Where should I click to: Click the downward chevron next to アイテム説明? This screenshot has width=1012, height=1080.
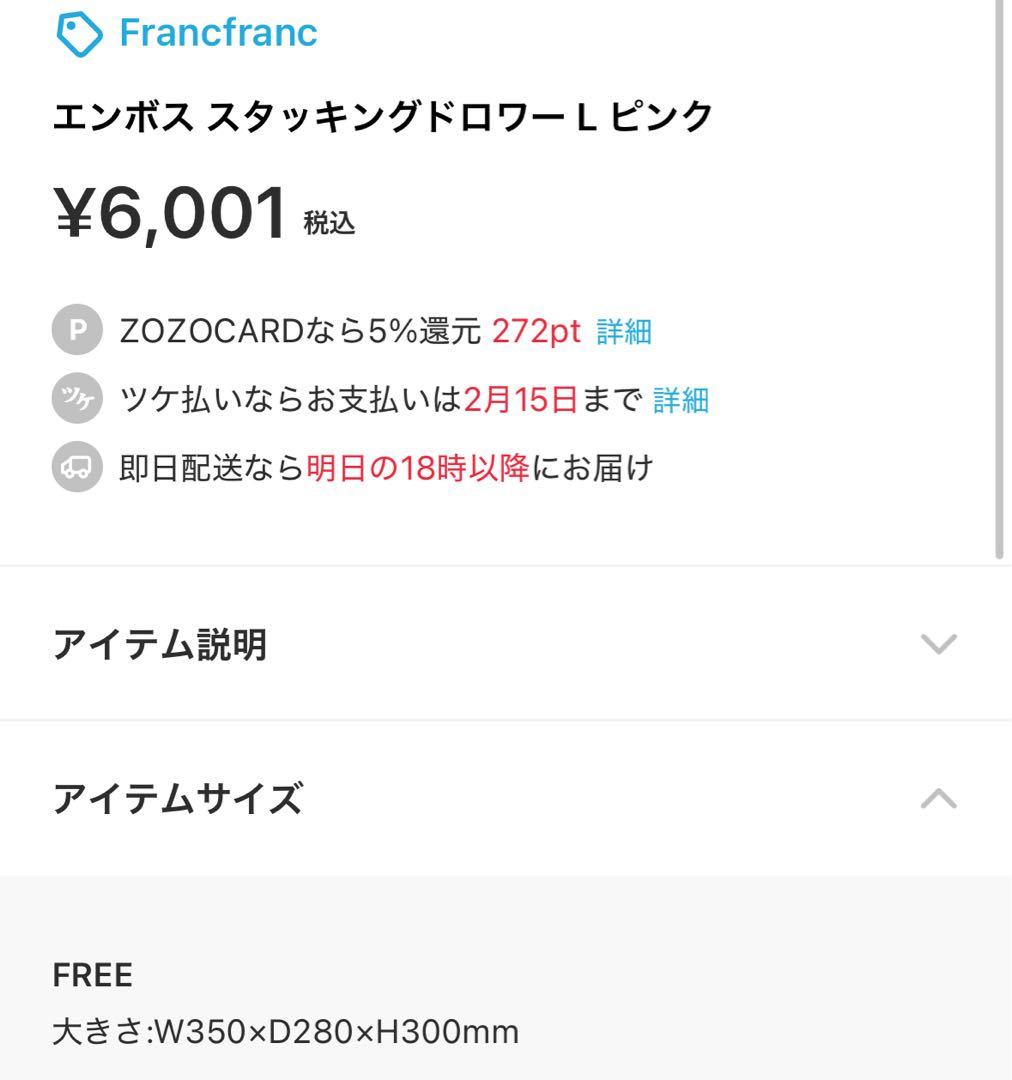click(936, 645)
